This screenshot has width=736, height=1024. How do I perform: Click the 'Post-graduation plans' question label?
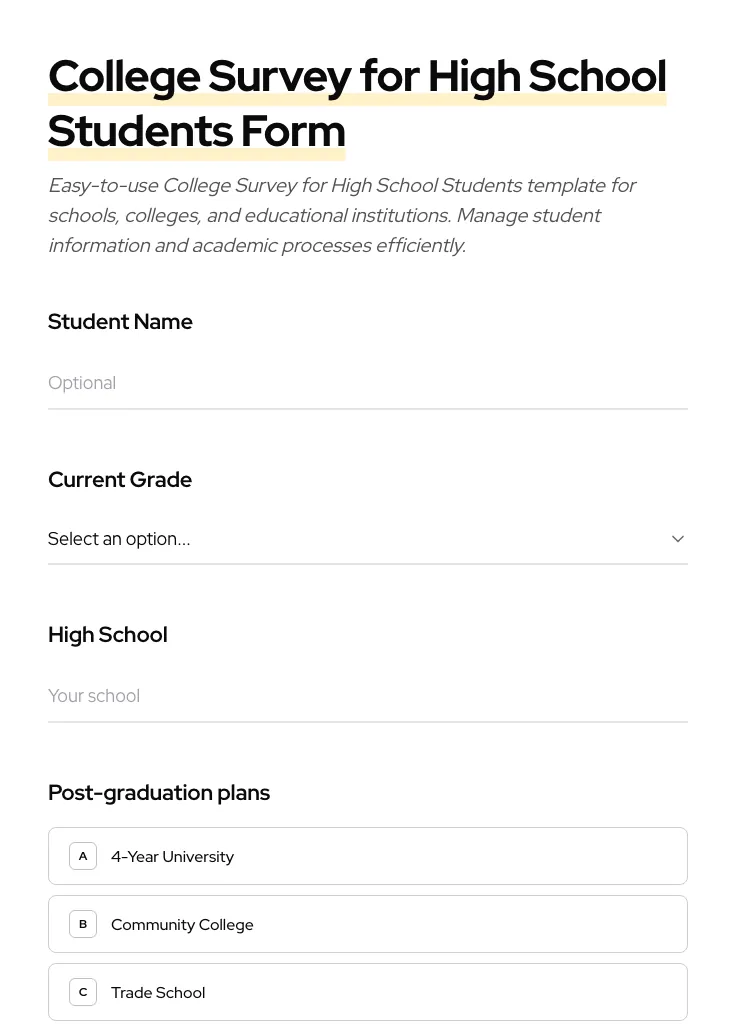click(159, 792)
